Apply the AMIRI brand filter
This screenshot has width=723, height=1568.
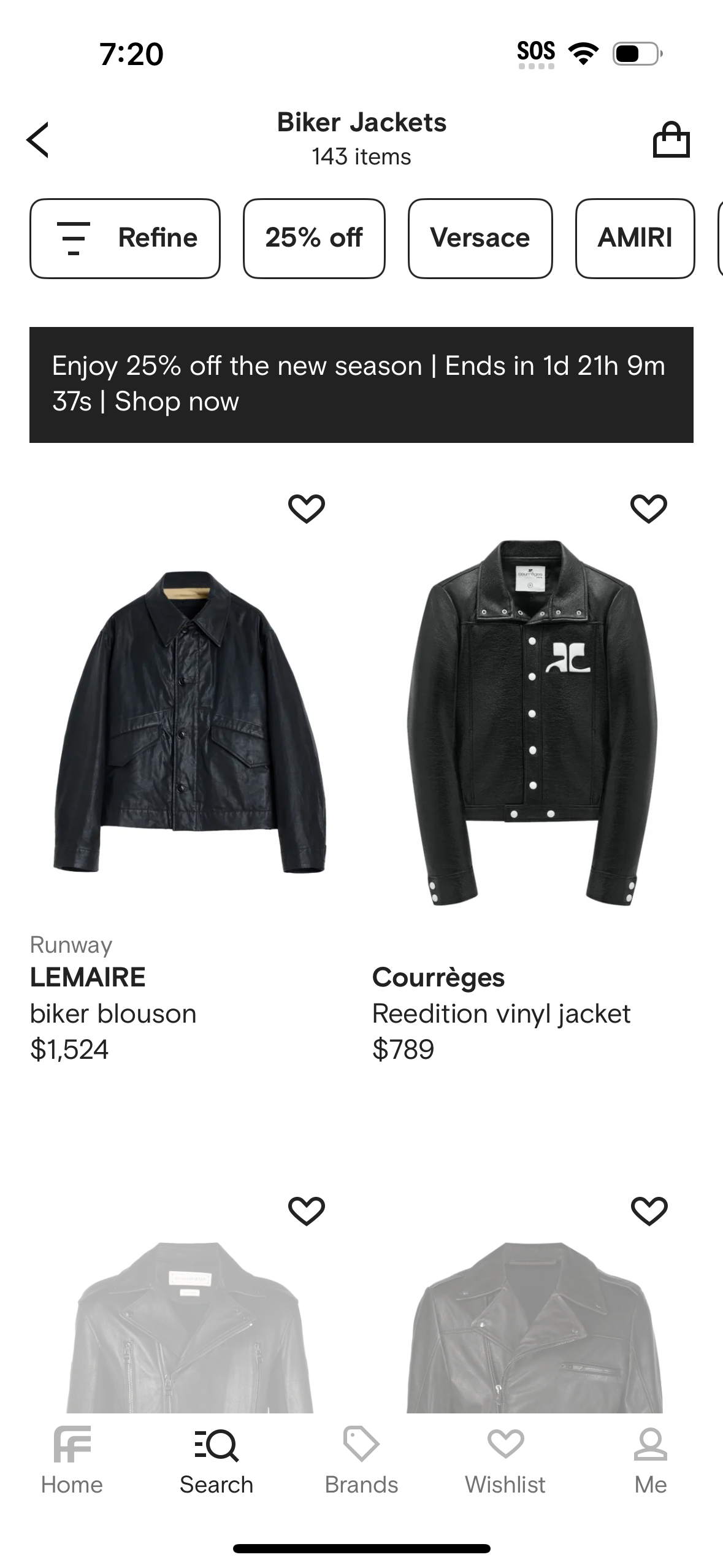635,238
